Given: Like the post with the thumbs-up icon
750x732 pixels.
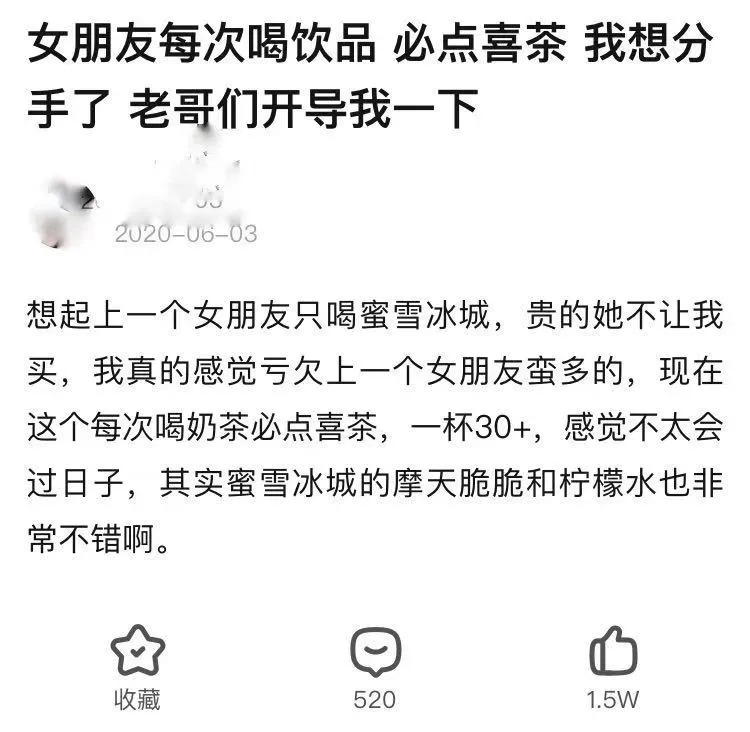Looking at the screenshot, I should point(613,650).
